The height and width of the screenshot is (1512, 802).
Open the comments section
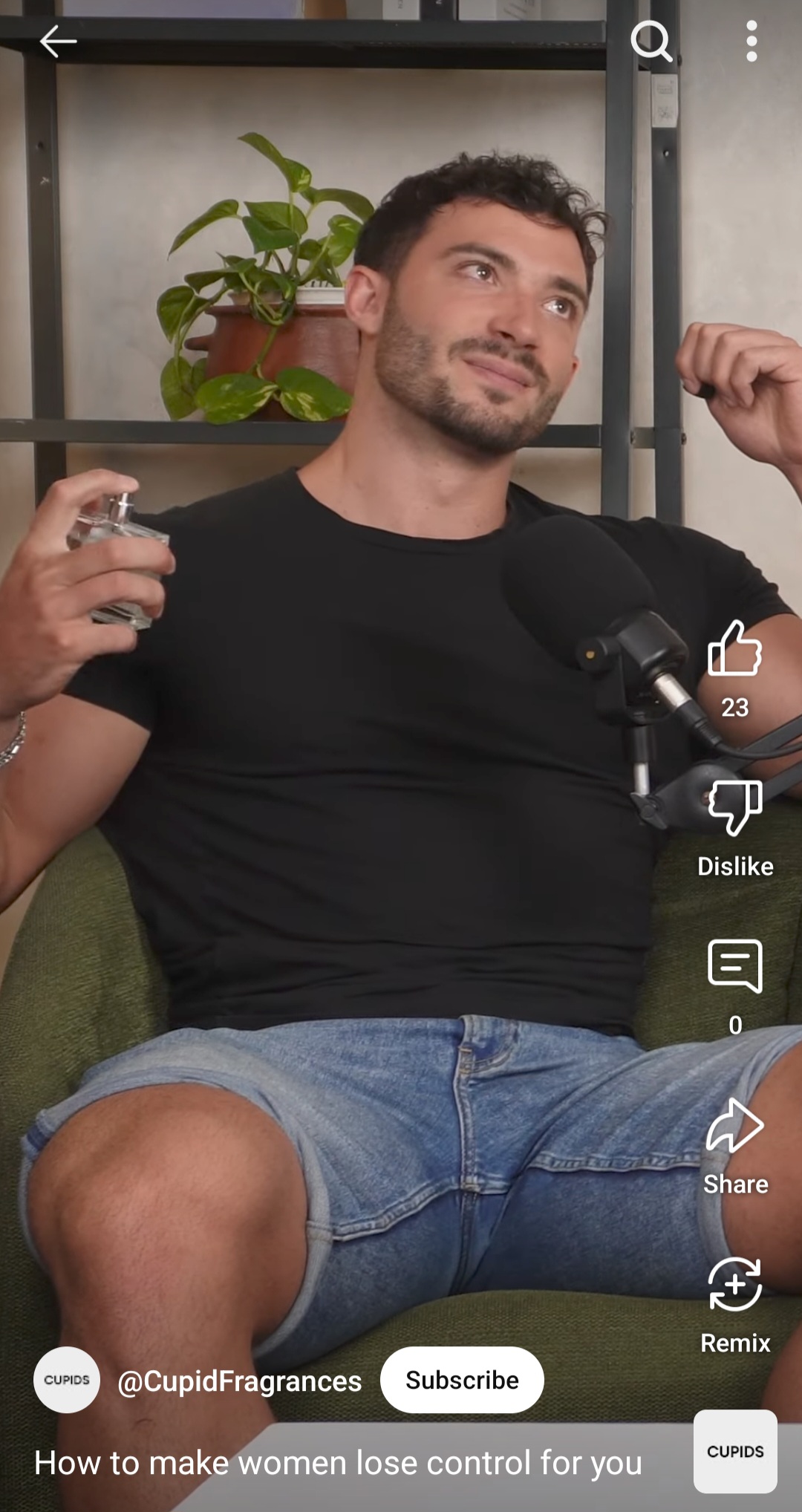735,966
